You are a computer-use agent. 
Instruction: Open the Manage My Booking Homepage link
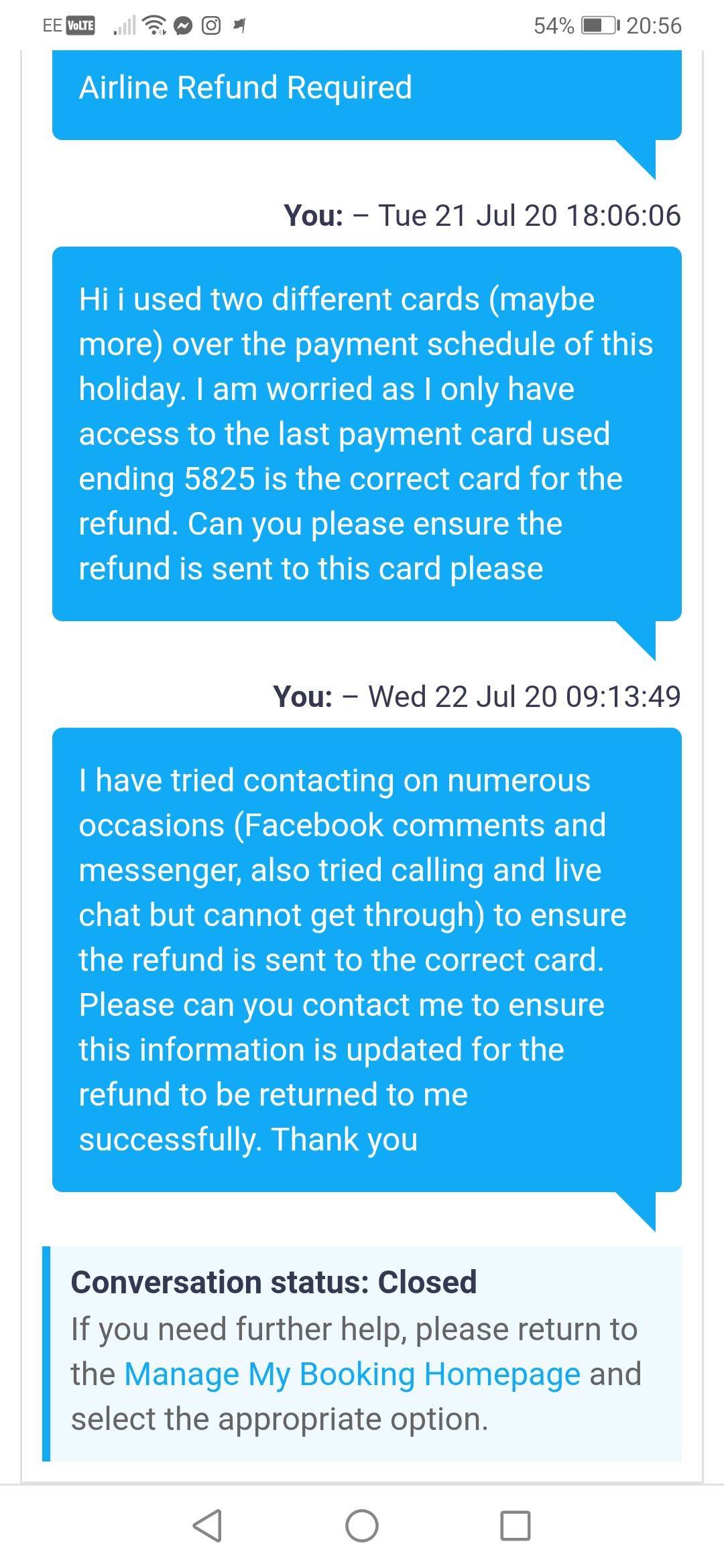(x=352, y=1374)
